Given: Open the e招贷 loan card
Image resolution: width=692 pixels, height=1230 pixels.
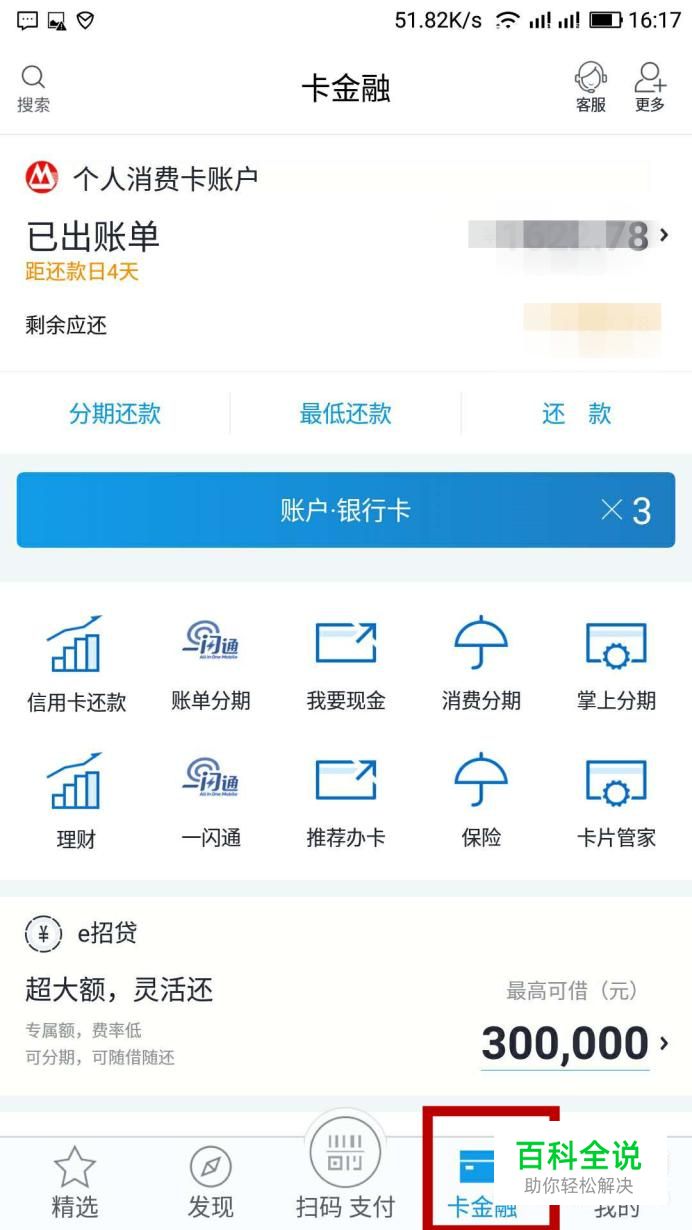Looking at the screenshot, I should (x=346, y=996).
